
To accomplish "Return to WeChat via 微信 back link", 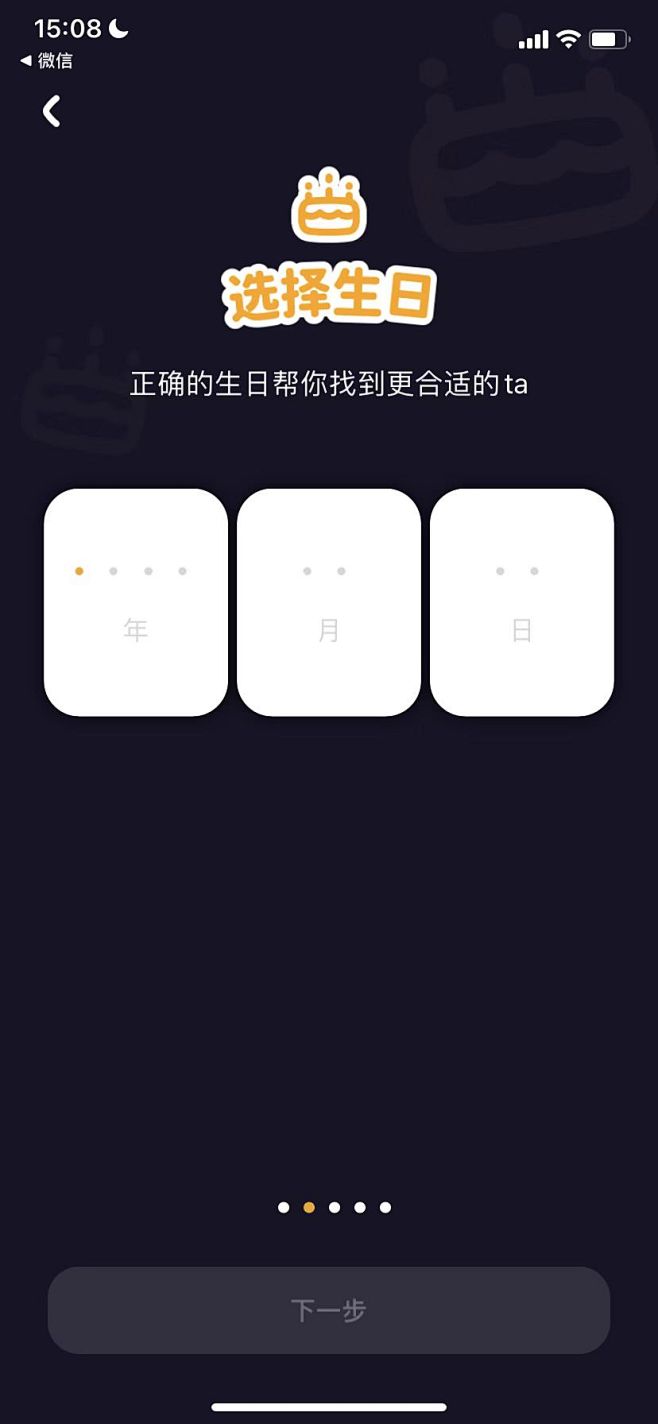I will [x=47, y=61].
